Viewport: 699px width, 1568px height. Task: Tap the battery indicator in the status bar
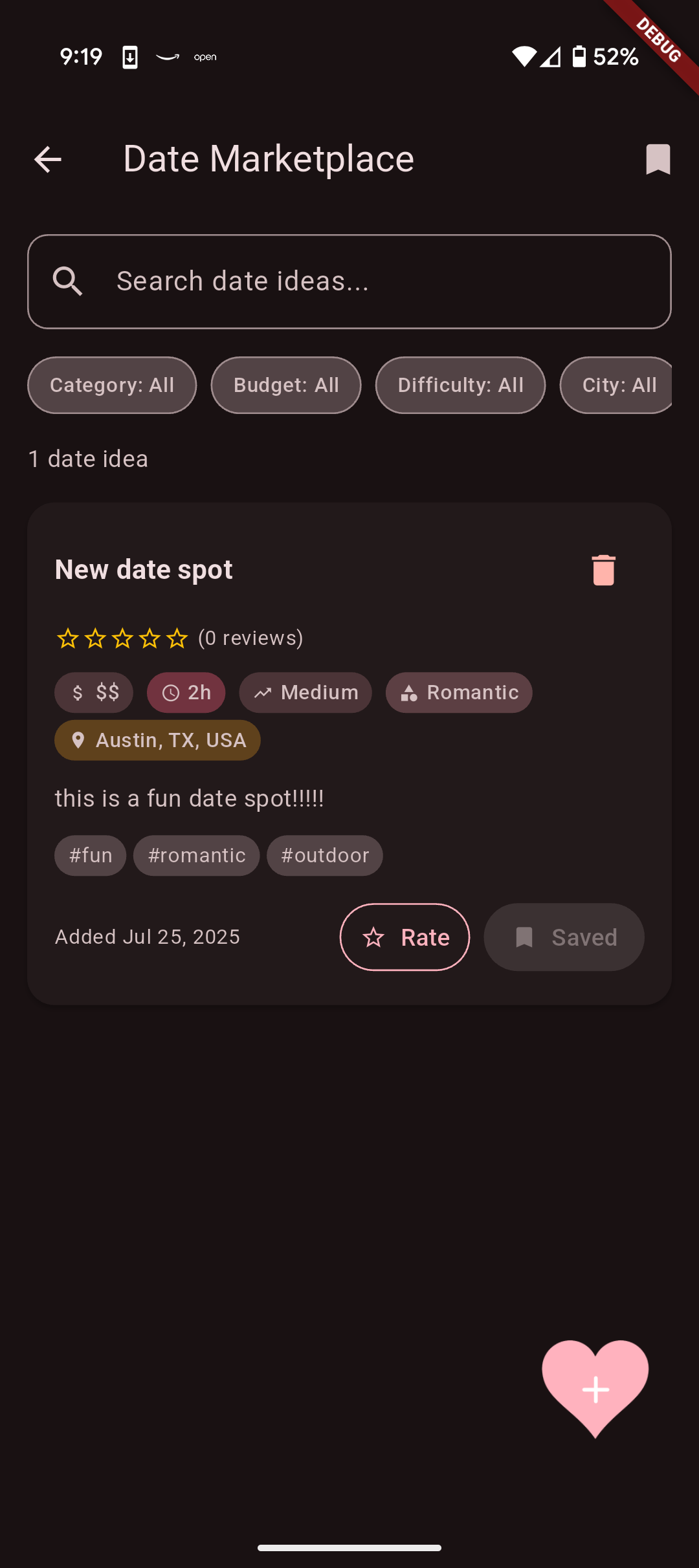coord(579,57)
